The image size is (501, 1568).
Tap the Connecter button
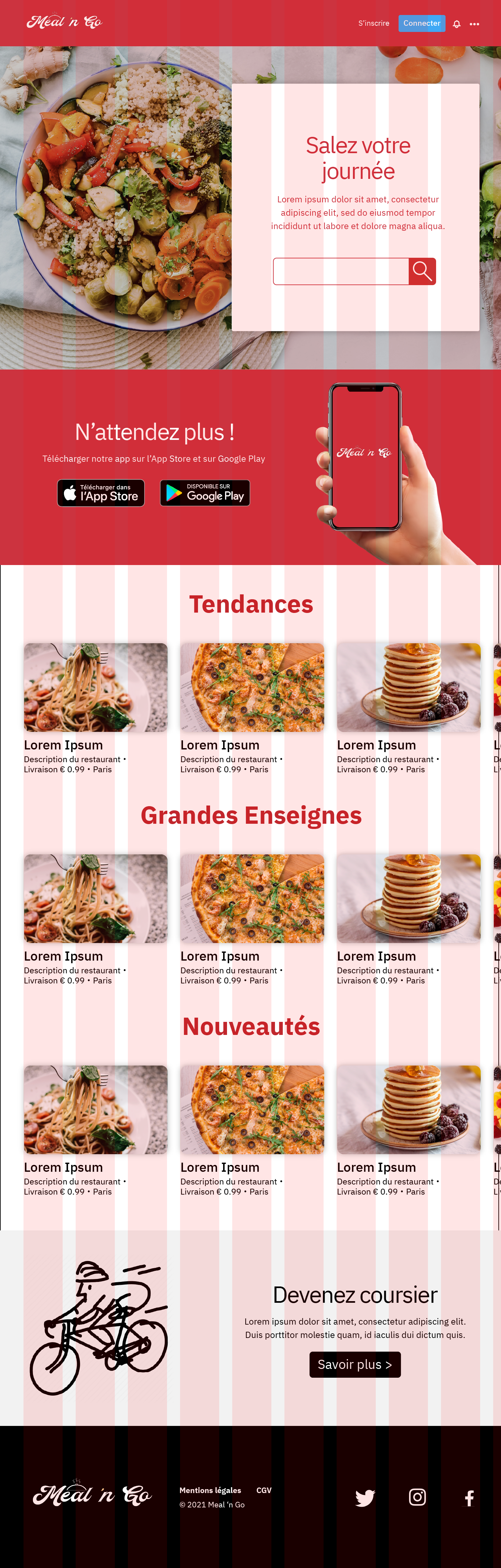pyautogui.click(x=421, y=23)
